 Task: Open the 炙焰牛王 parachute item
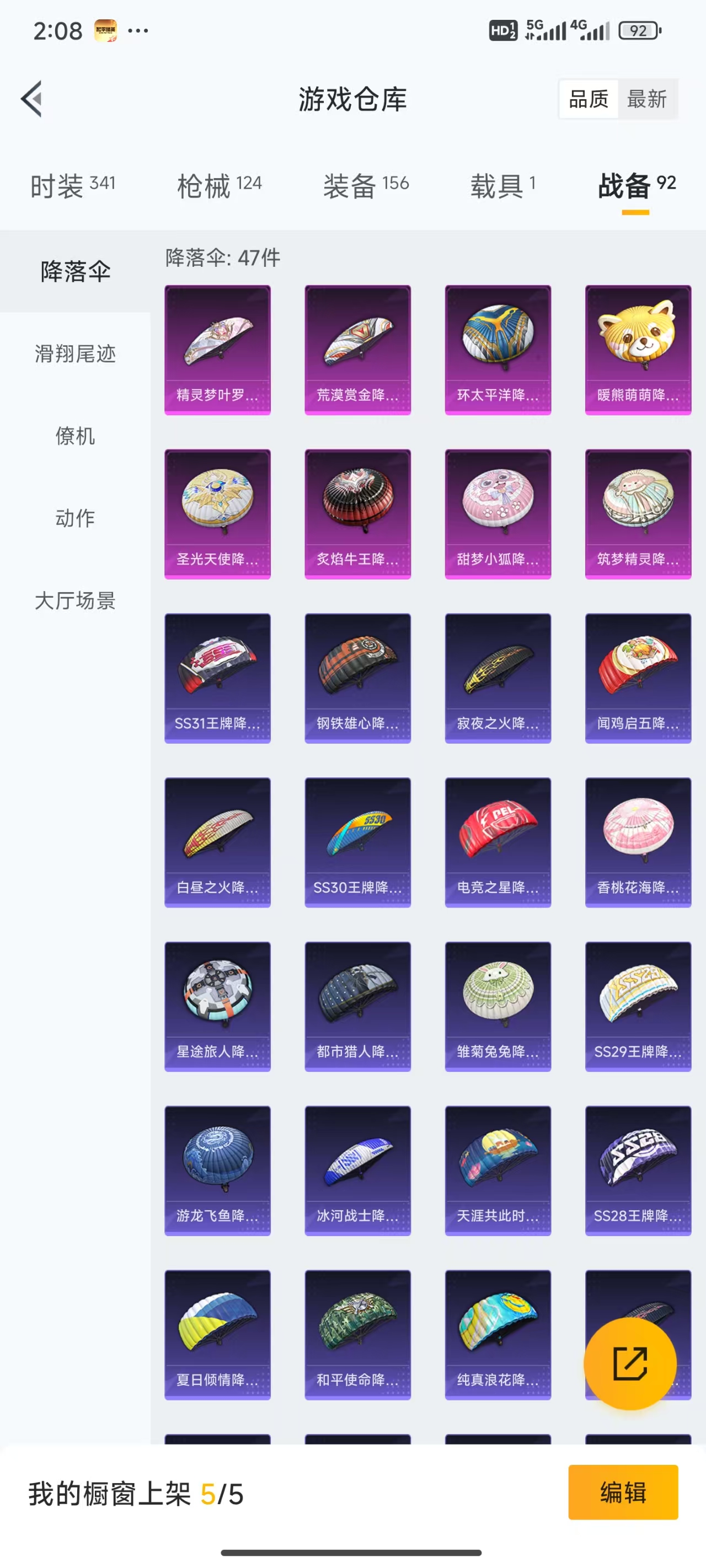click(357, 514)
